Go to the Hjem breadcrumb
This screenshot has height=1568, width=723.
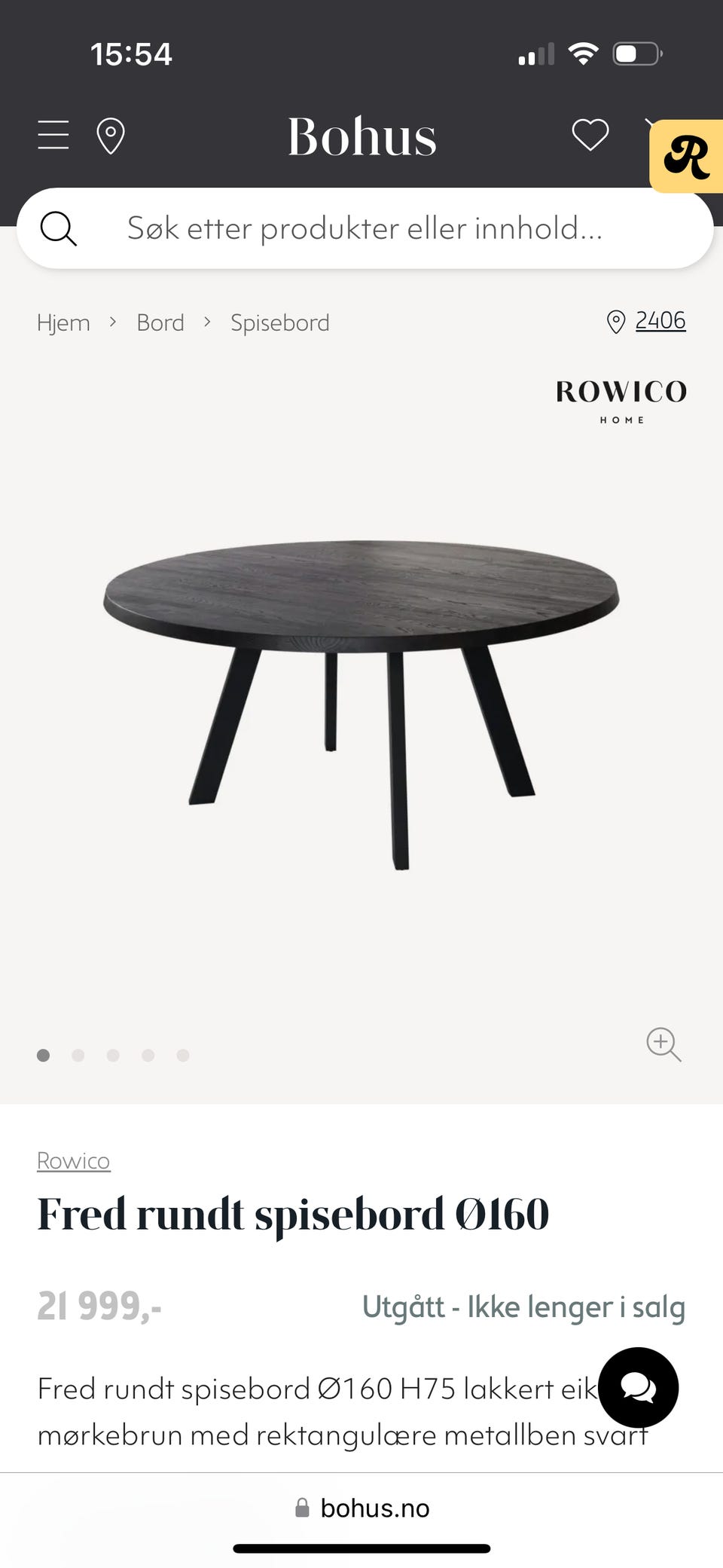[x=63, y=323]
